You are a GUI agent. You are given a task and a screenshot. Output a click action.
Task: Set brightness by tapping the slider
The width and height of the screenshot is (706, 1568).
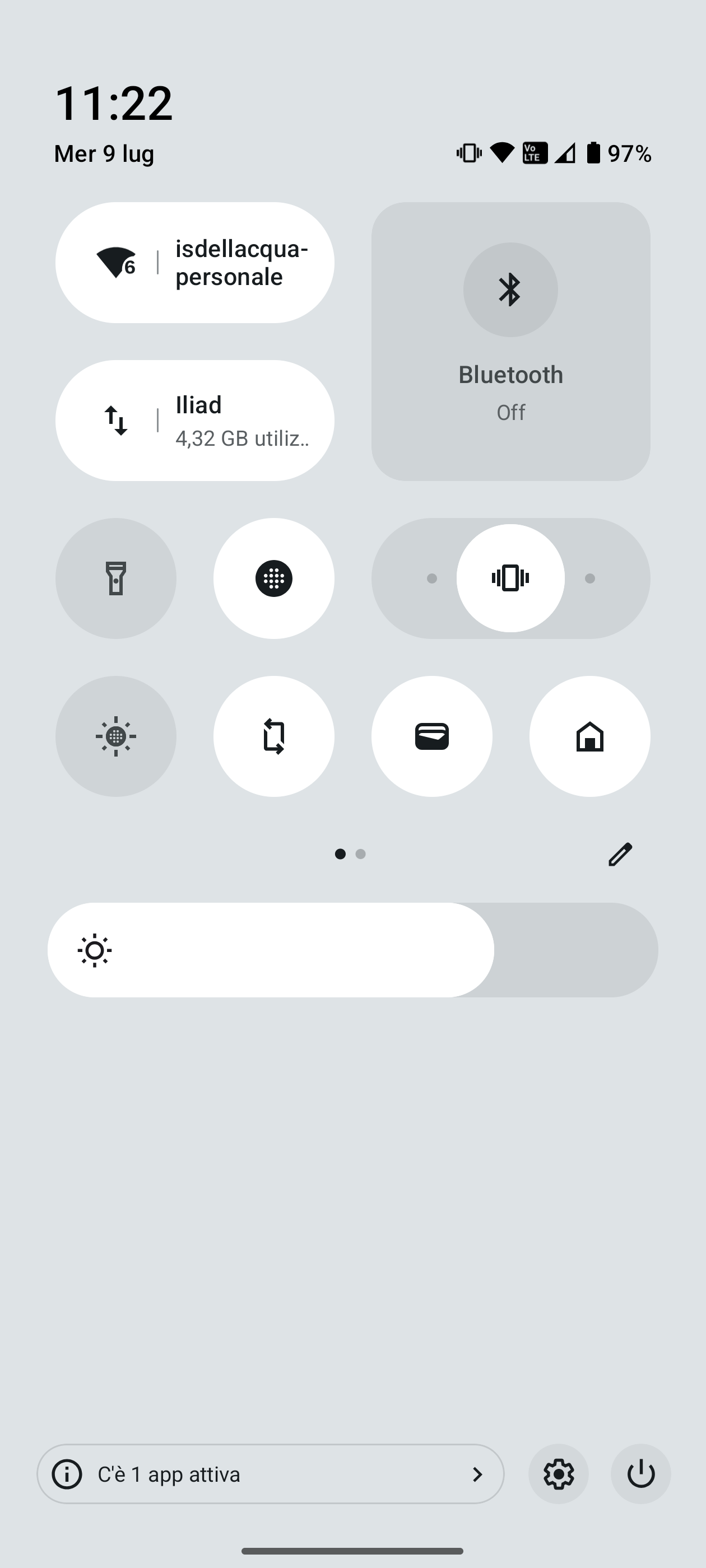pyautogui.click(x=352, y=950)
